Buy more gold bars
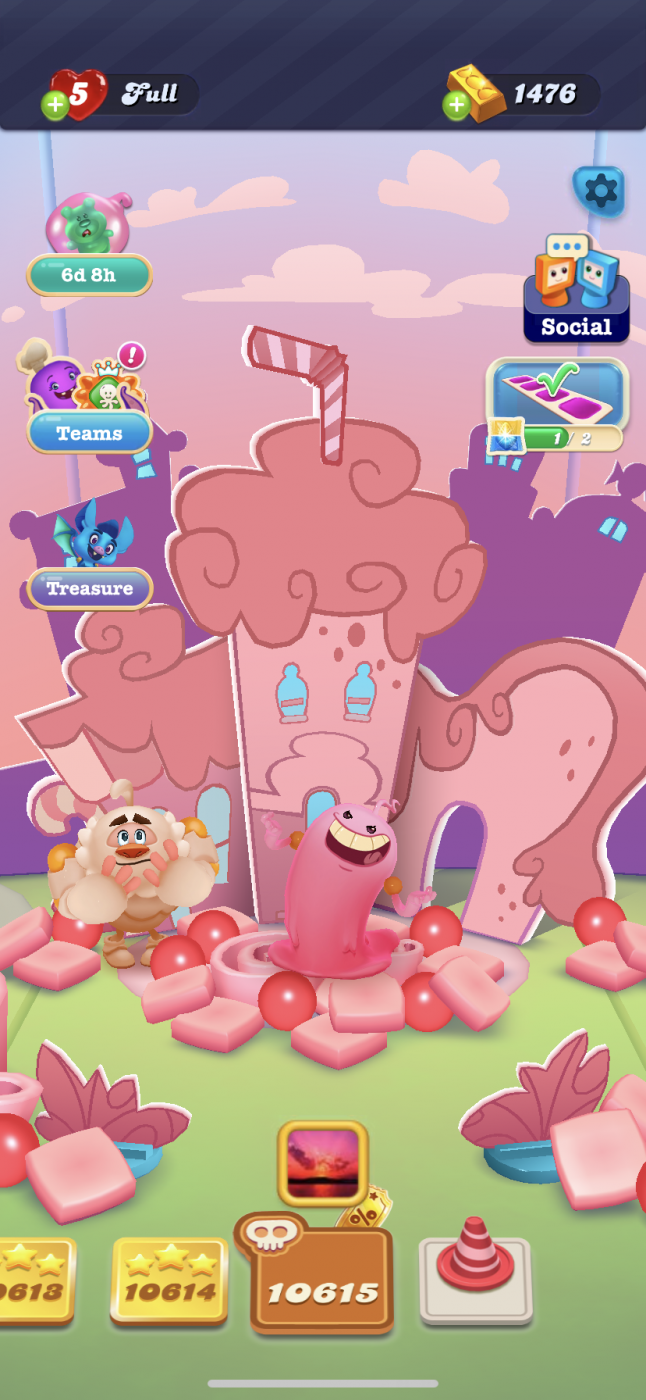646x1400 pixels. (457, 104)
